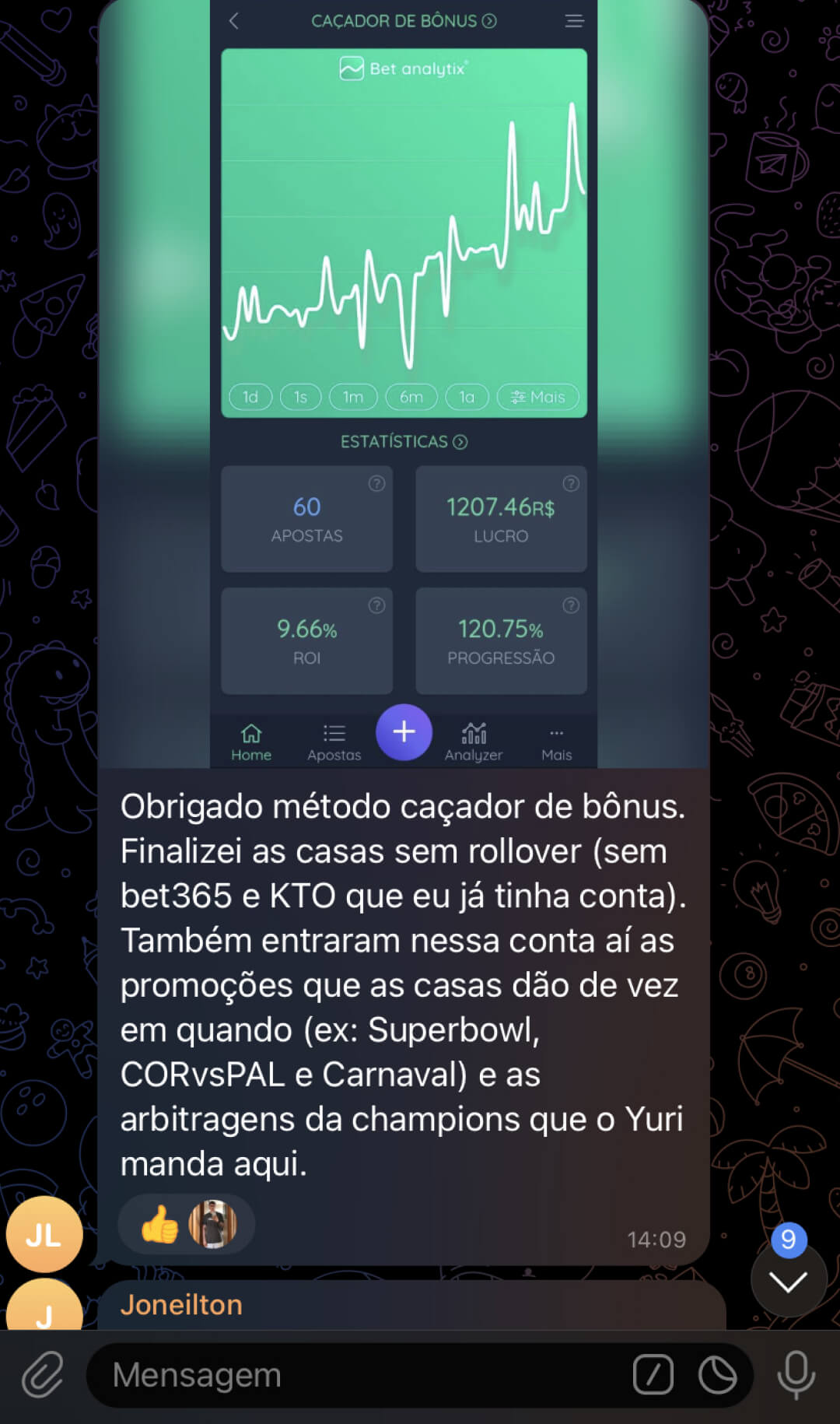Open the JL sender's profile avatar
This screenshot has width=840, height=1424.
click(44, 1234)
